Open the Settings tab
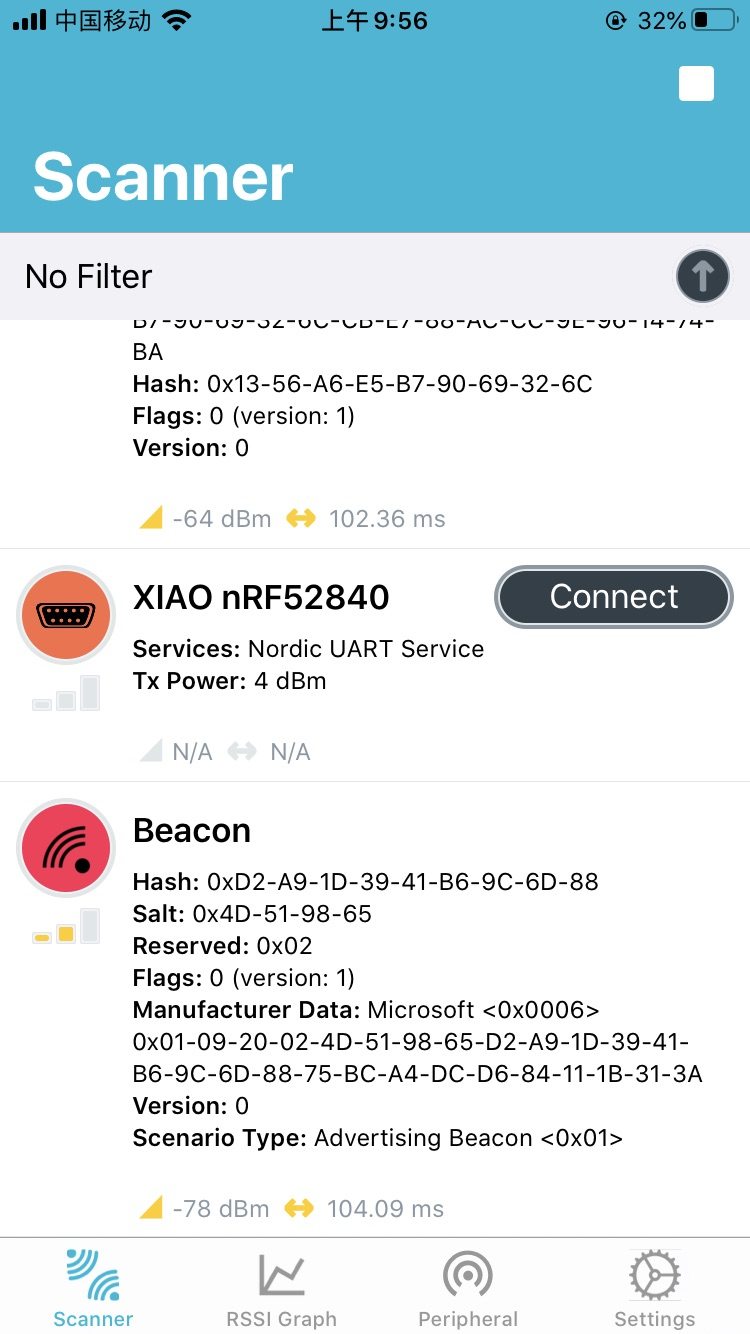Image resolution: width=750 pixels, height=1334 pixels. pos(654,1289)
